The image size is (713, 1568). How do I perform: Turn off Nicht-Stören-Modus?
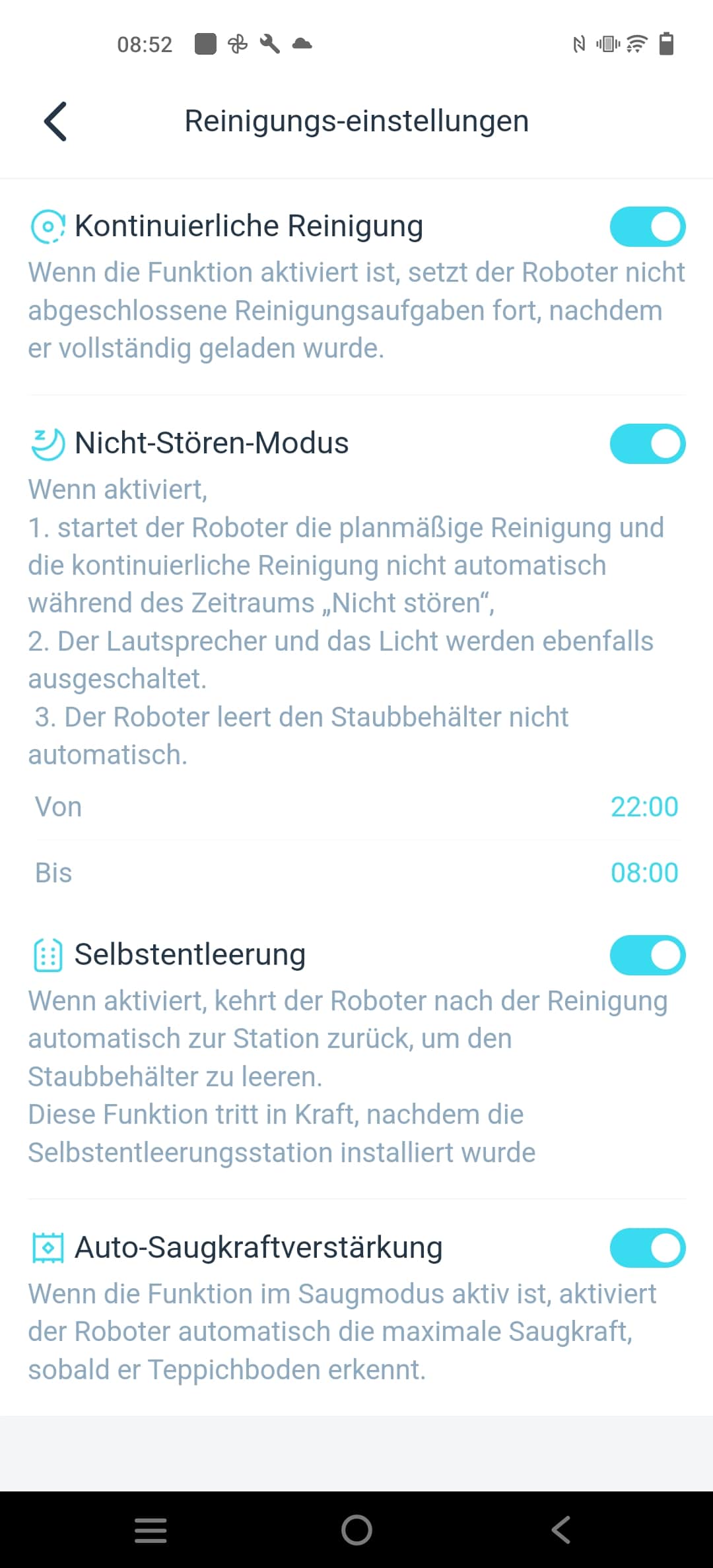click(x=648, y=443)
